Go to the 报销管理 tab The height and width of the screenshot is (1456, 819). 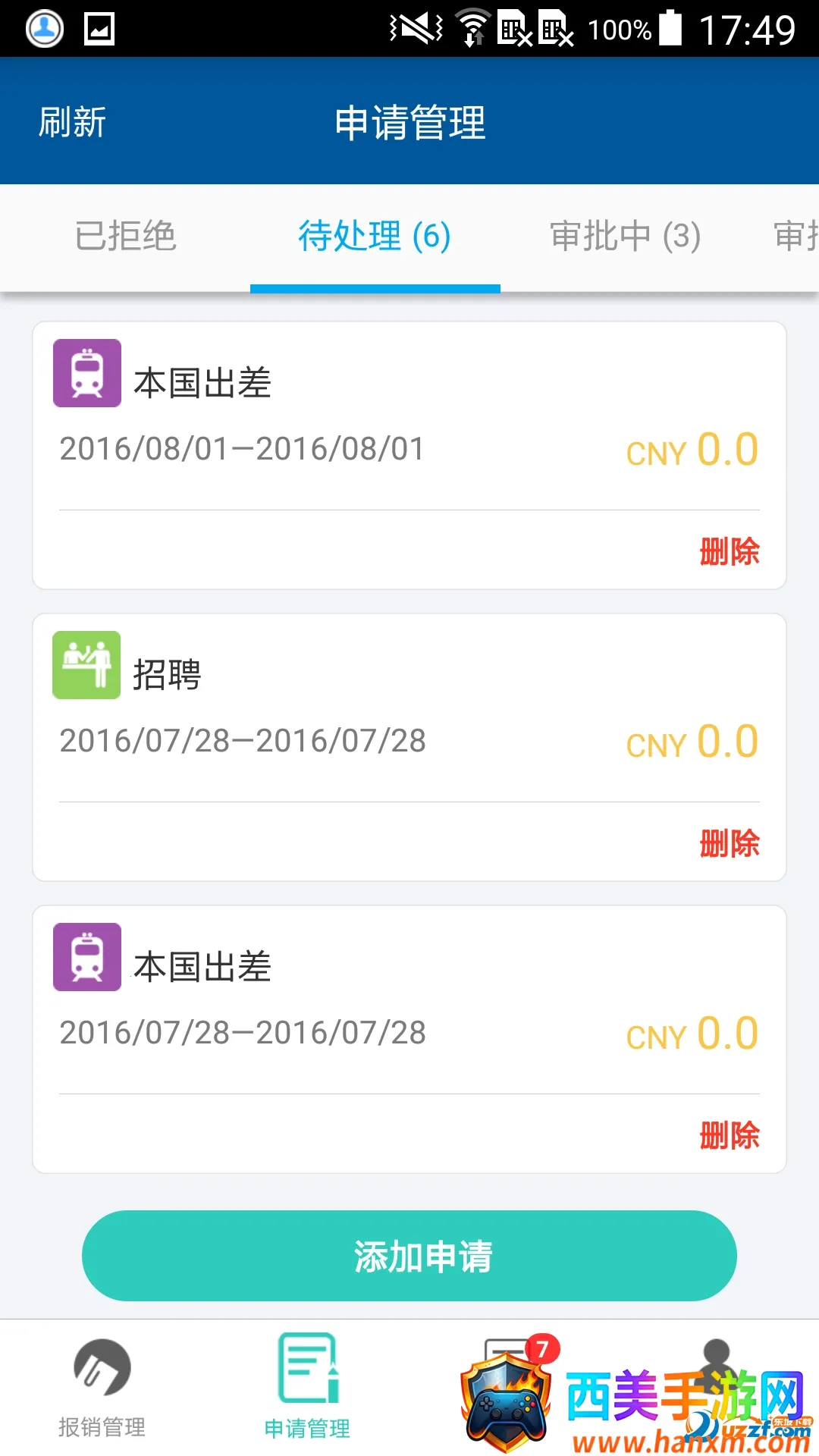pos(102,1388)
